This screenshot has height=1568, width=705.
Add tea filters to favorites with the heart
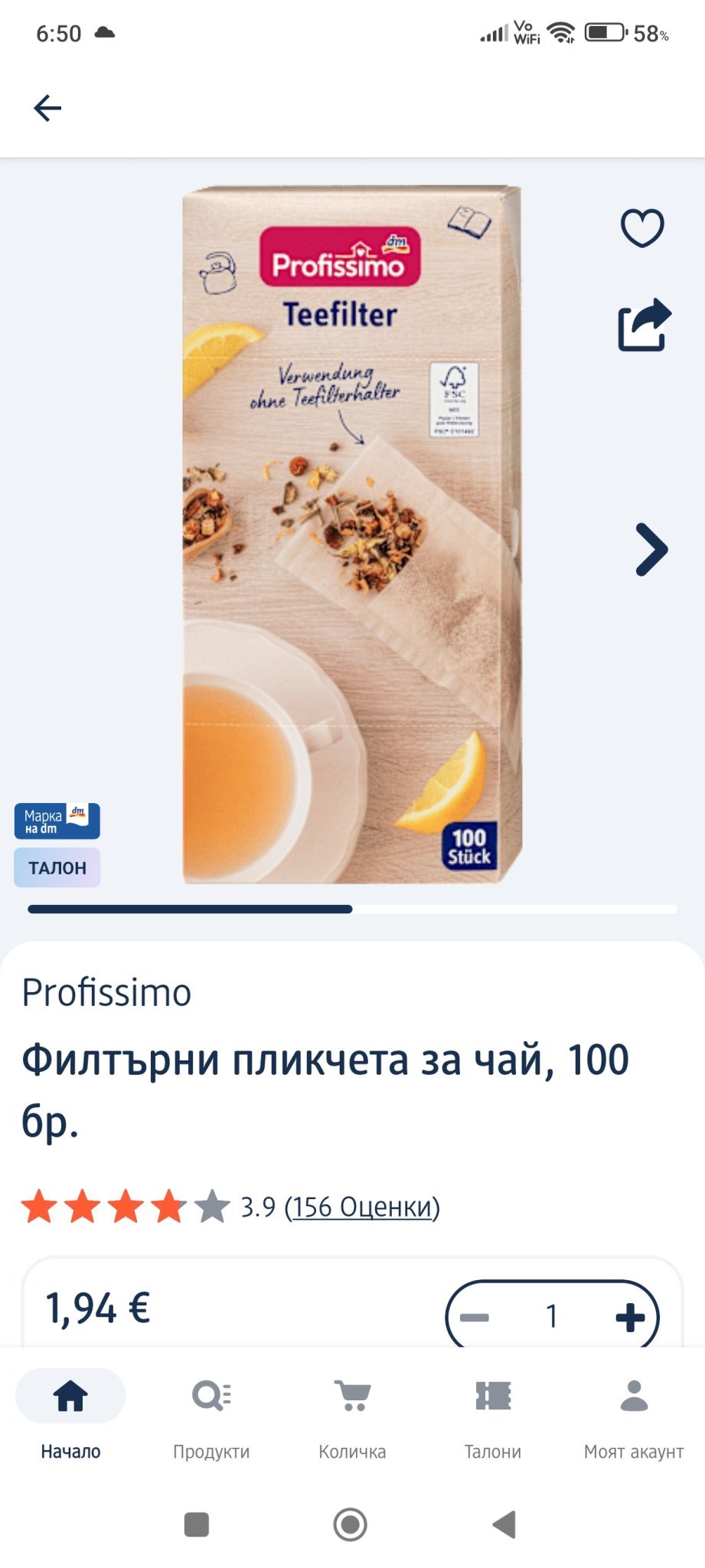(x=641, y=227)
